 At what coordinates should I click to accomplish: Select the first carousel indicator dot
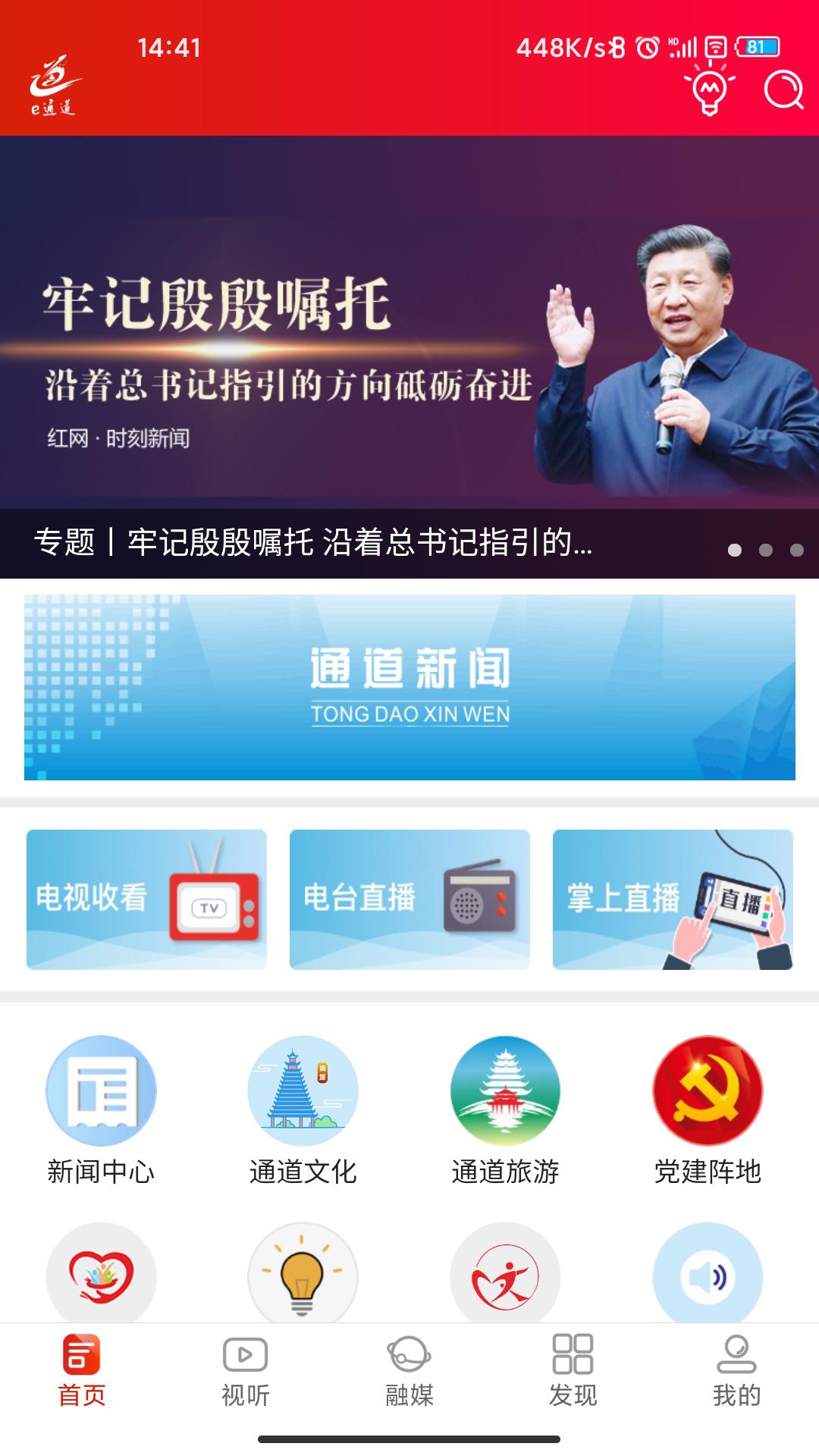(x=733, y=549)
